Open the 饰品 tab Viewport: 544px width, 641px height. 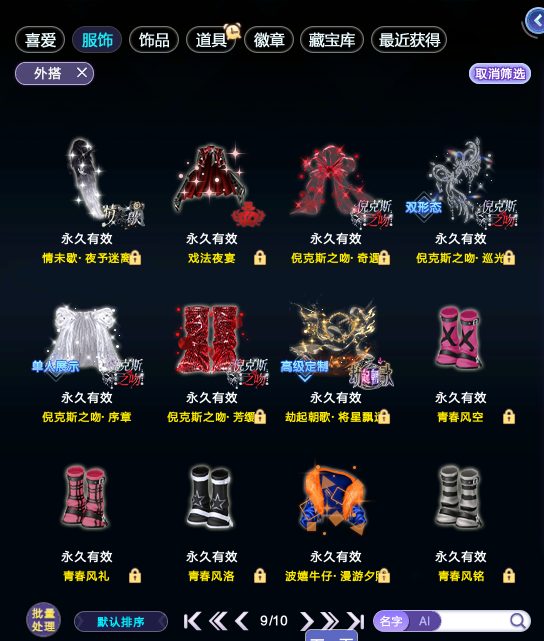[154, 40]
